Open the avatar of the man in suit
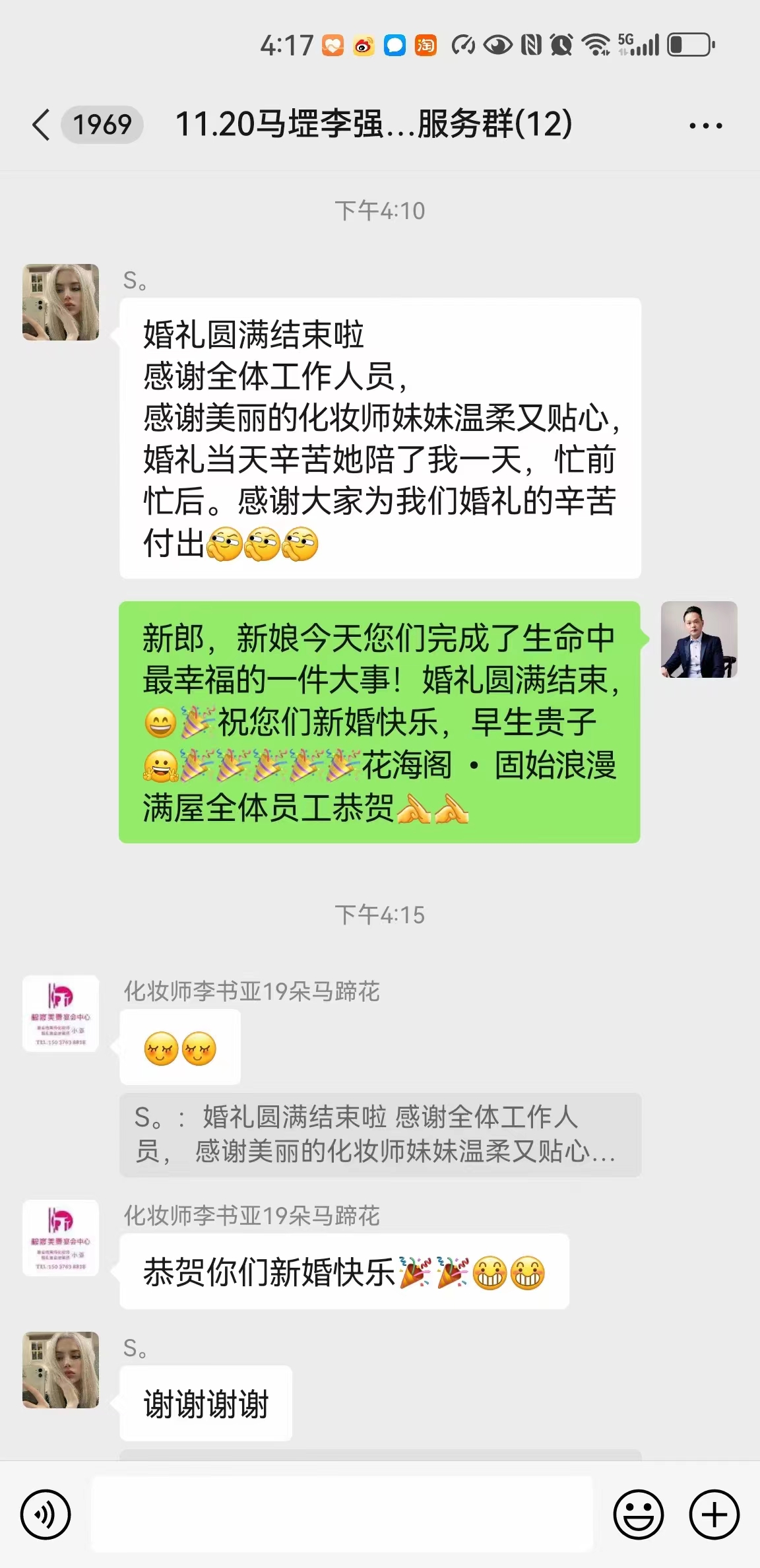760x1568 pixels. tap(699, 639)
